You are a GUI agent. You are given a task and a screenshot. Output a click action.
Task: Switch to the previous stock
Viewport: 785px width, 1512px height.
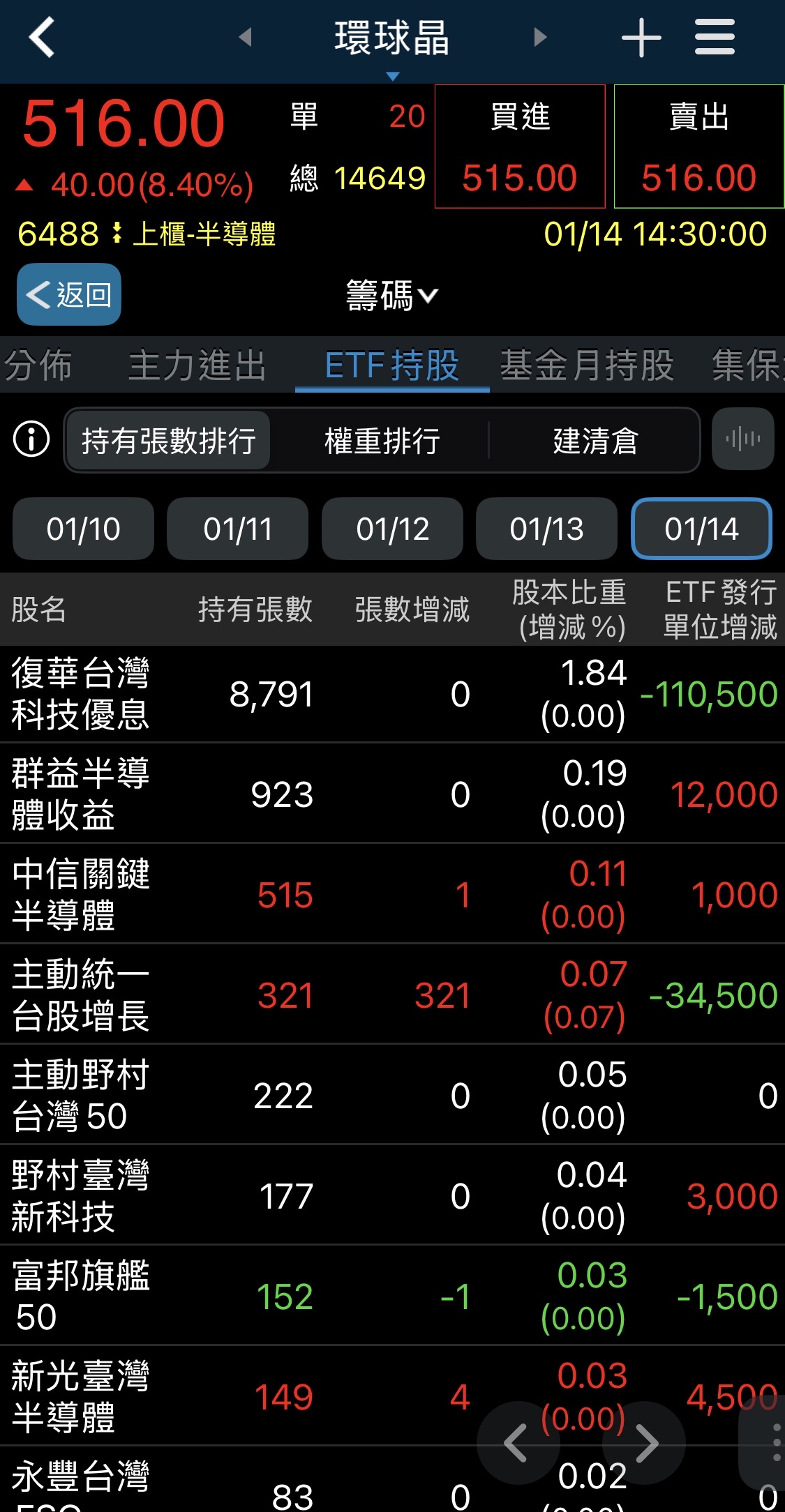point(245,37)
